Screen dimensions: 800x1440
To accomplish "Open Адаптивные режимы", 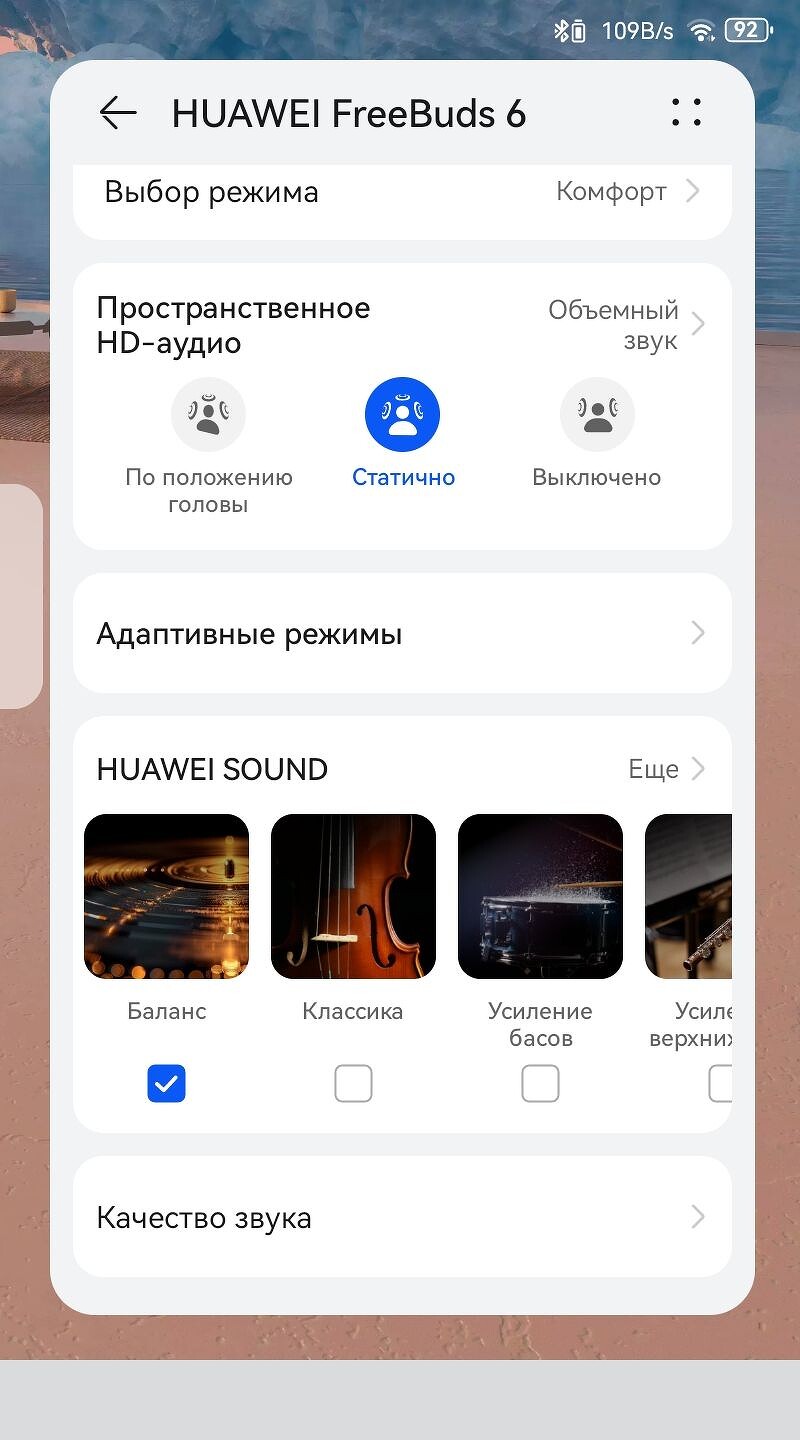I will click(402, 634).
